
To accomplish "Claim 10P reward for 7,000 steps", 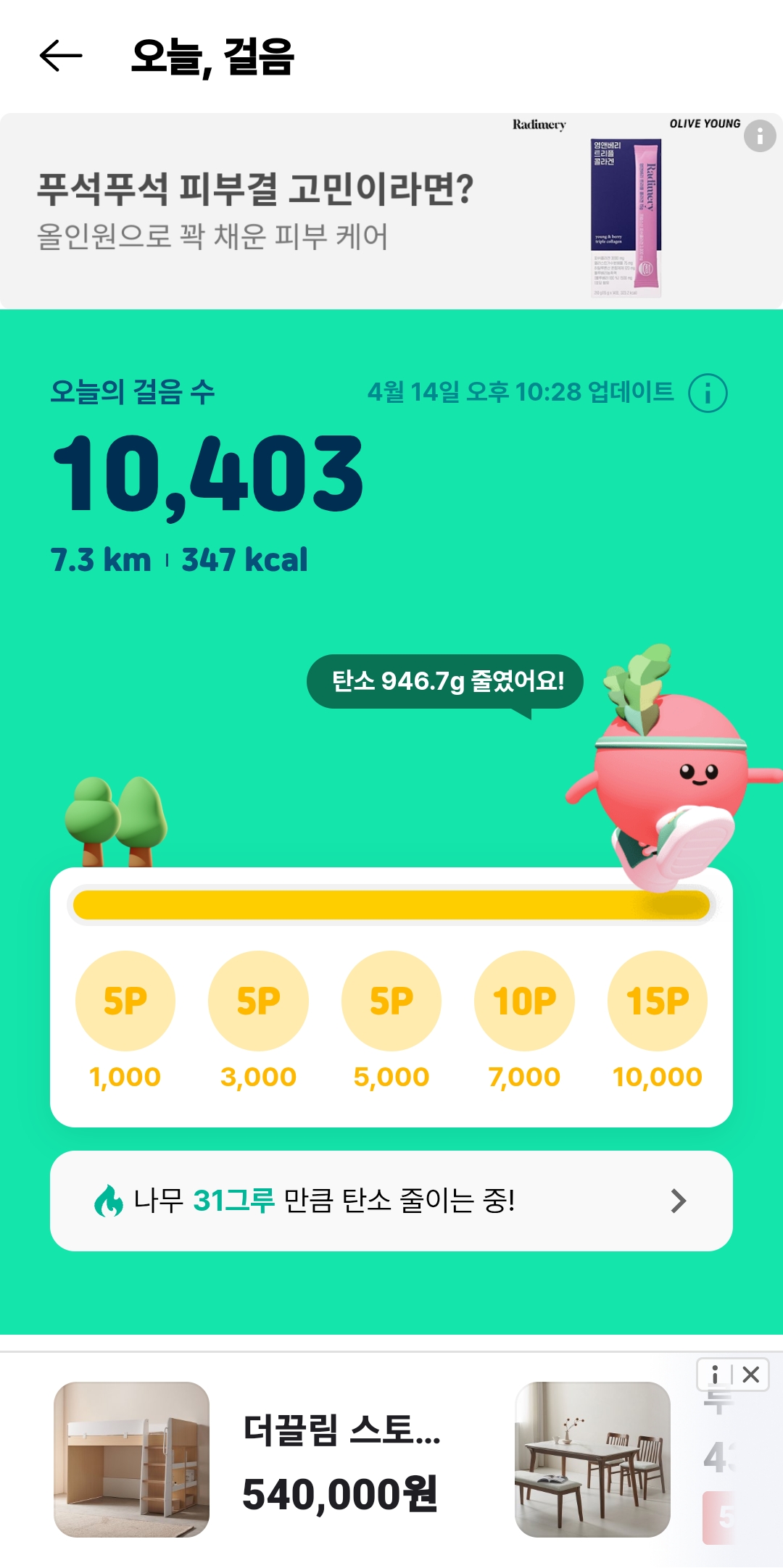I will pos(524,1001).
